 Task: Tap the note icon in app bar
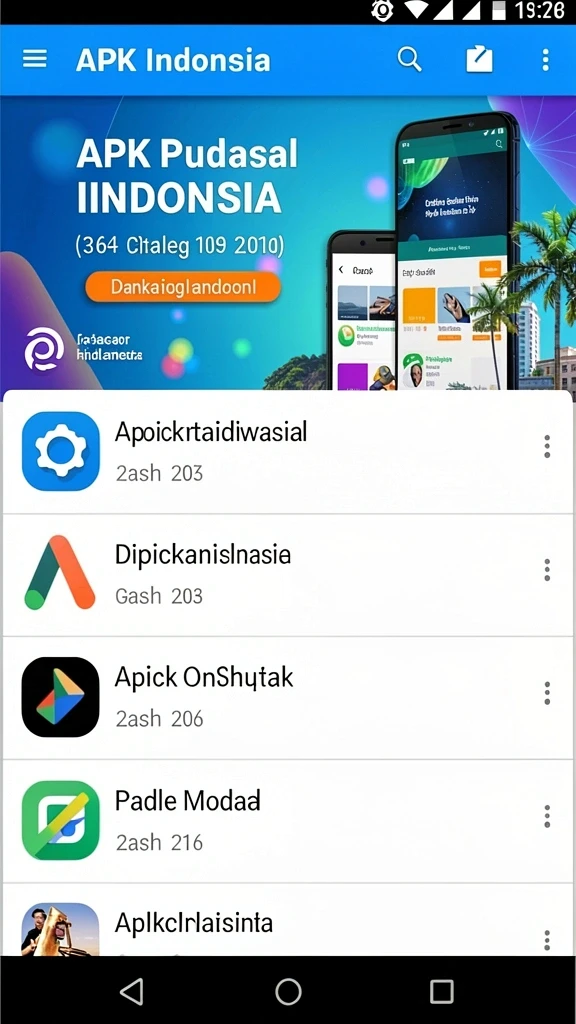point(479,59)
